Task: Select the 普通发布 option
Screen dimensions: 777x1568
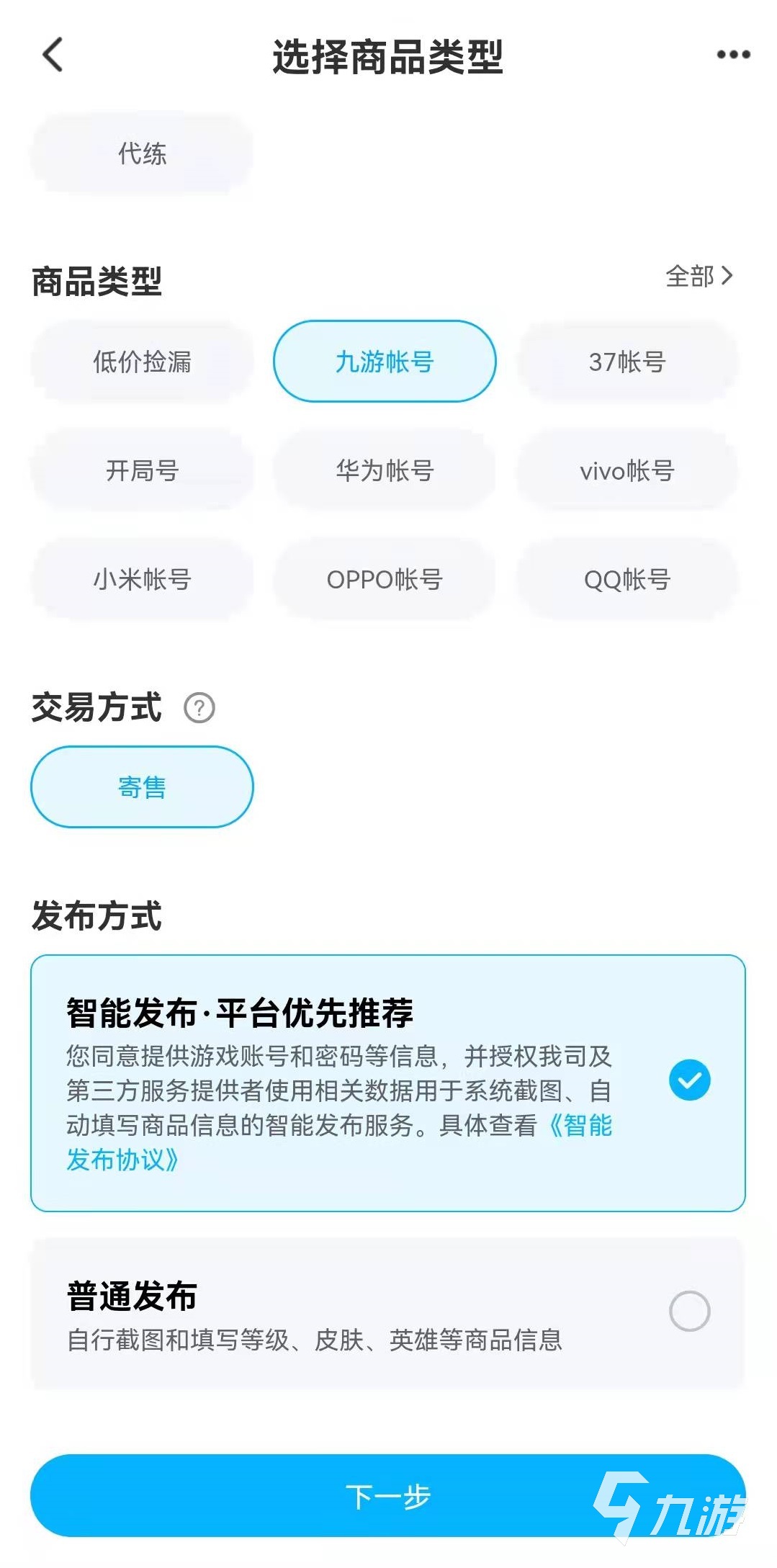Action: click(689, 1311)
